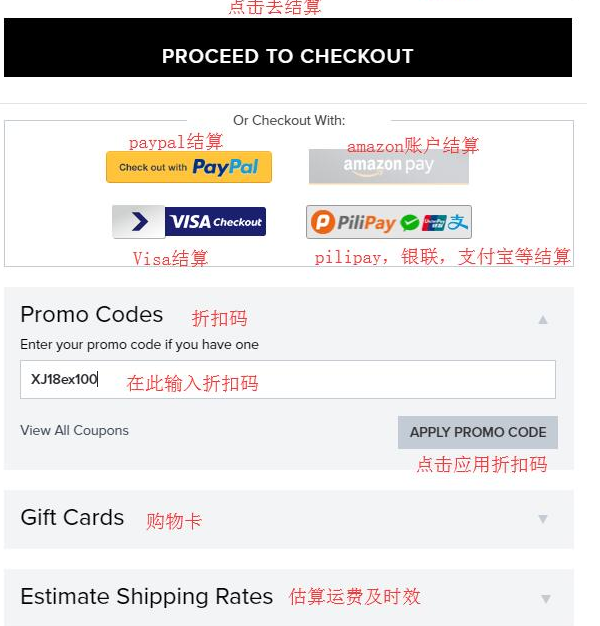Pay using Amazon Pay
The width and height of the screenshot is (600, 626).
pyautogui.click(x=388, y=167)
